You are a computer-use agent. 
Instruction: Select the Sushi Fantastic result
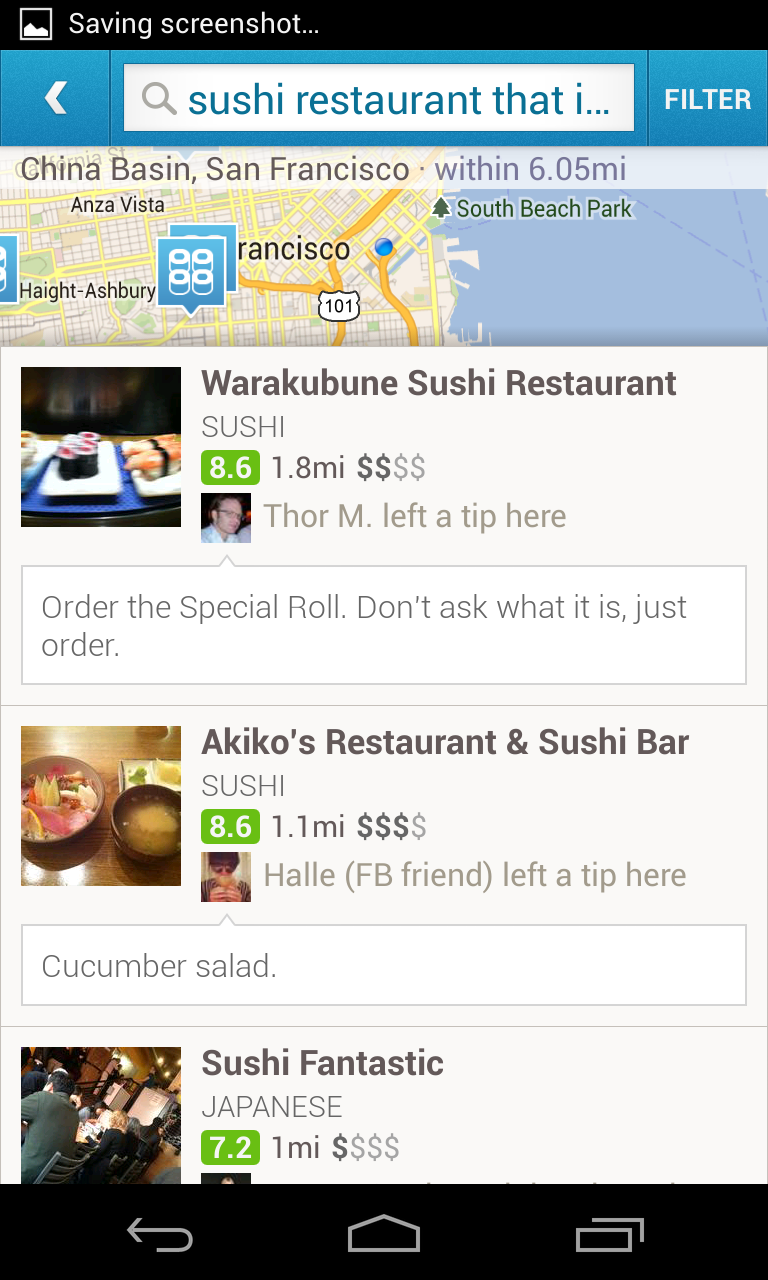point(322,1063)
